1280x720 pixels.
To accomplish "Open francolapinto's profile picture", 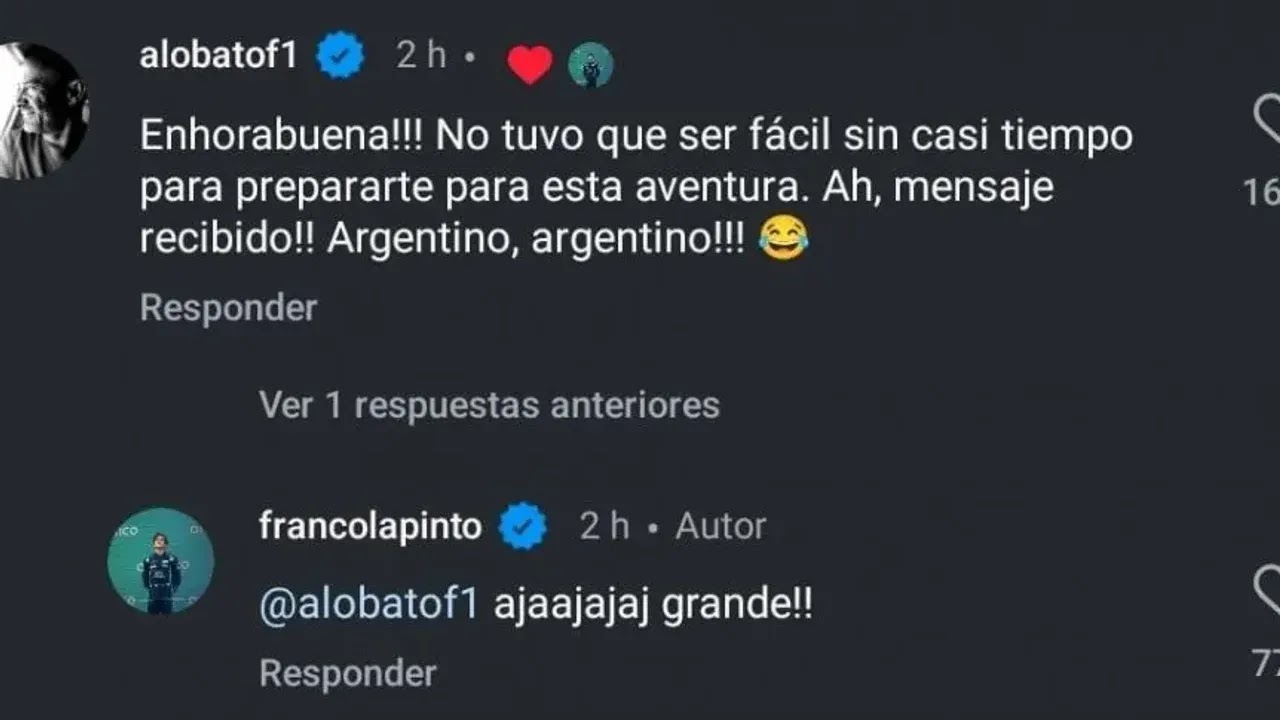I will coord(161,560).
